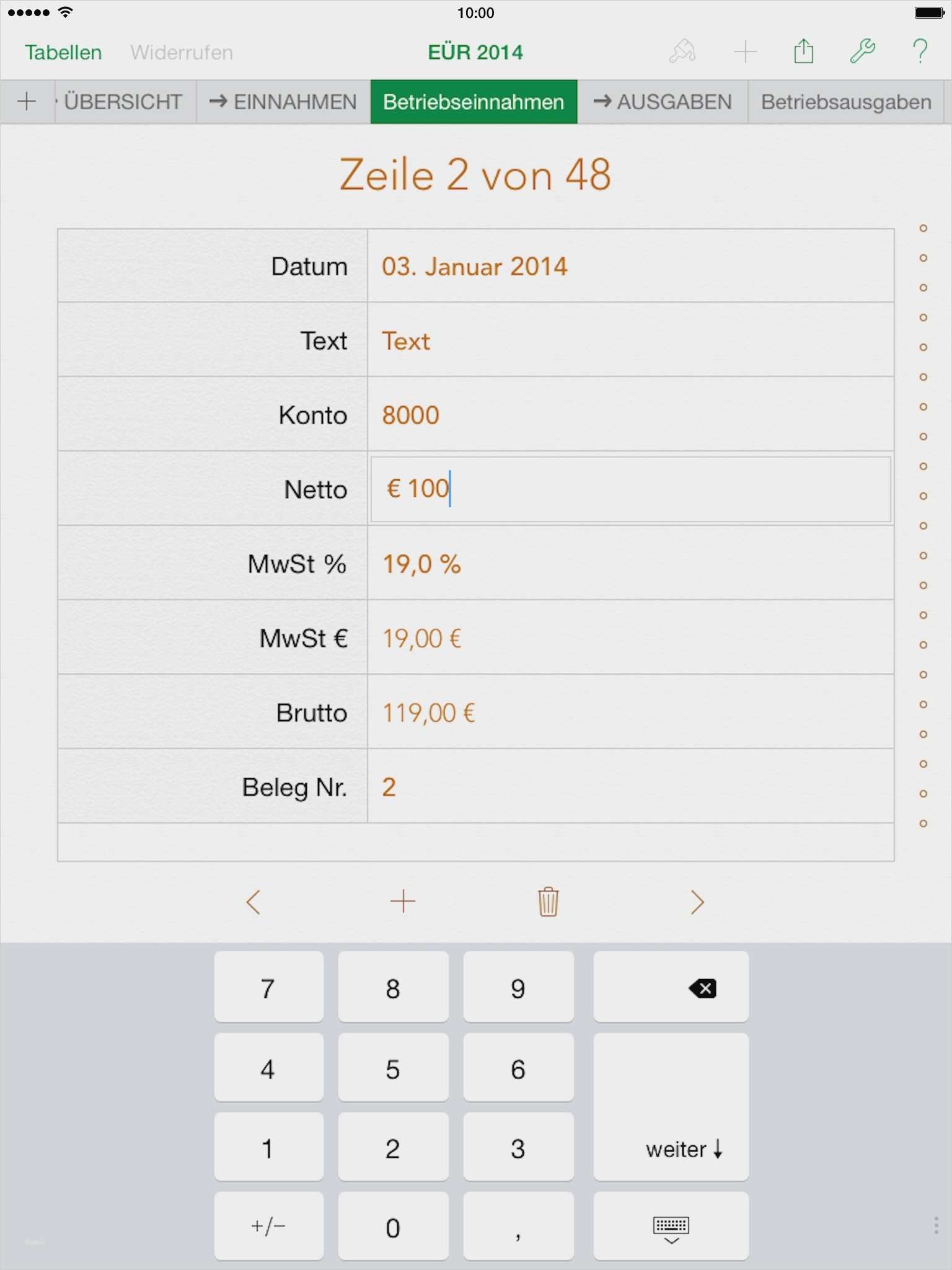Tap the backspace key
Image resolution: width=952 pixels, height=1270 pixels.
coord(671,987)
